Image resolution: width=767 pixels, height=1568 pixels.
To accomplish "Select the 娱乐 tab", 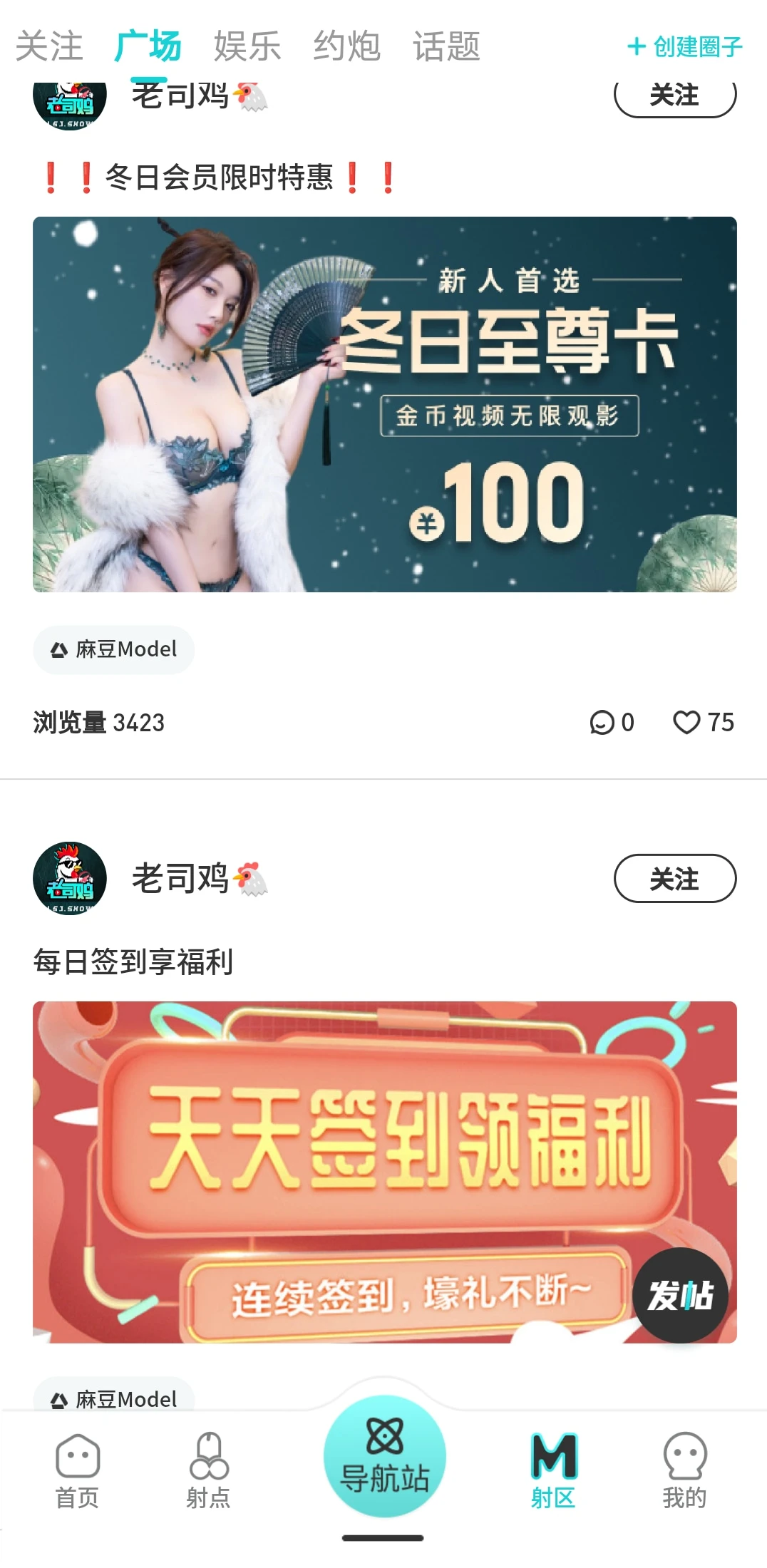I will click(x=247, y=47).
